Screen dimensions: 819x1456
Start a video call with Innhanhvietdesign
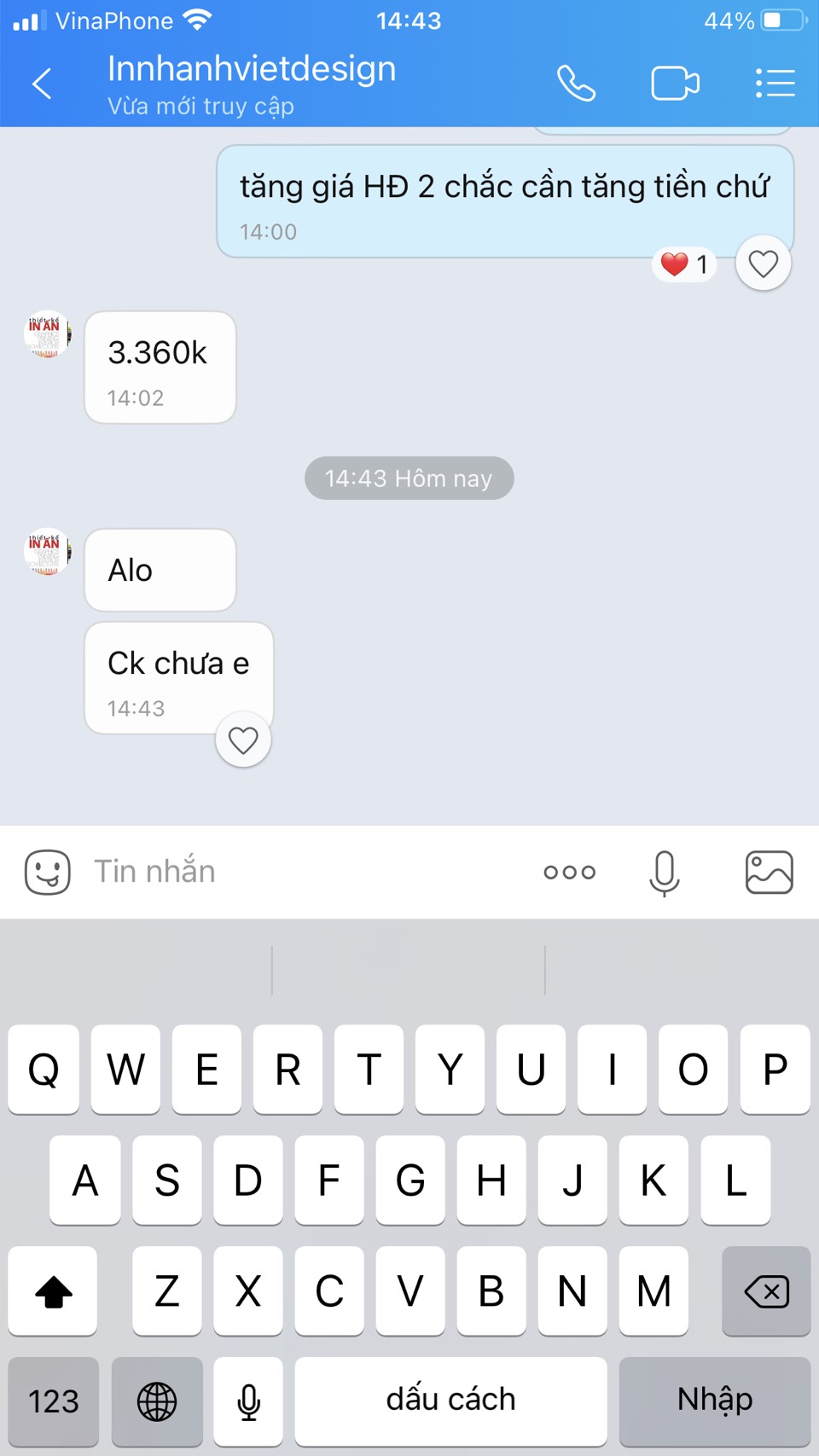click(x=675, y=84)
